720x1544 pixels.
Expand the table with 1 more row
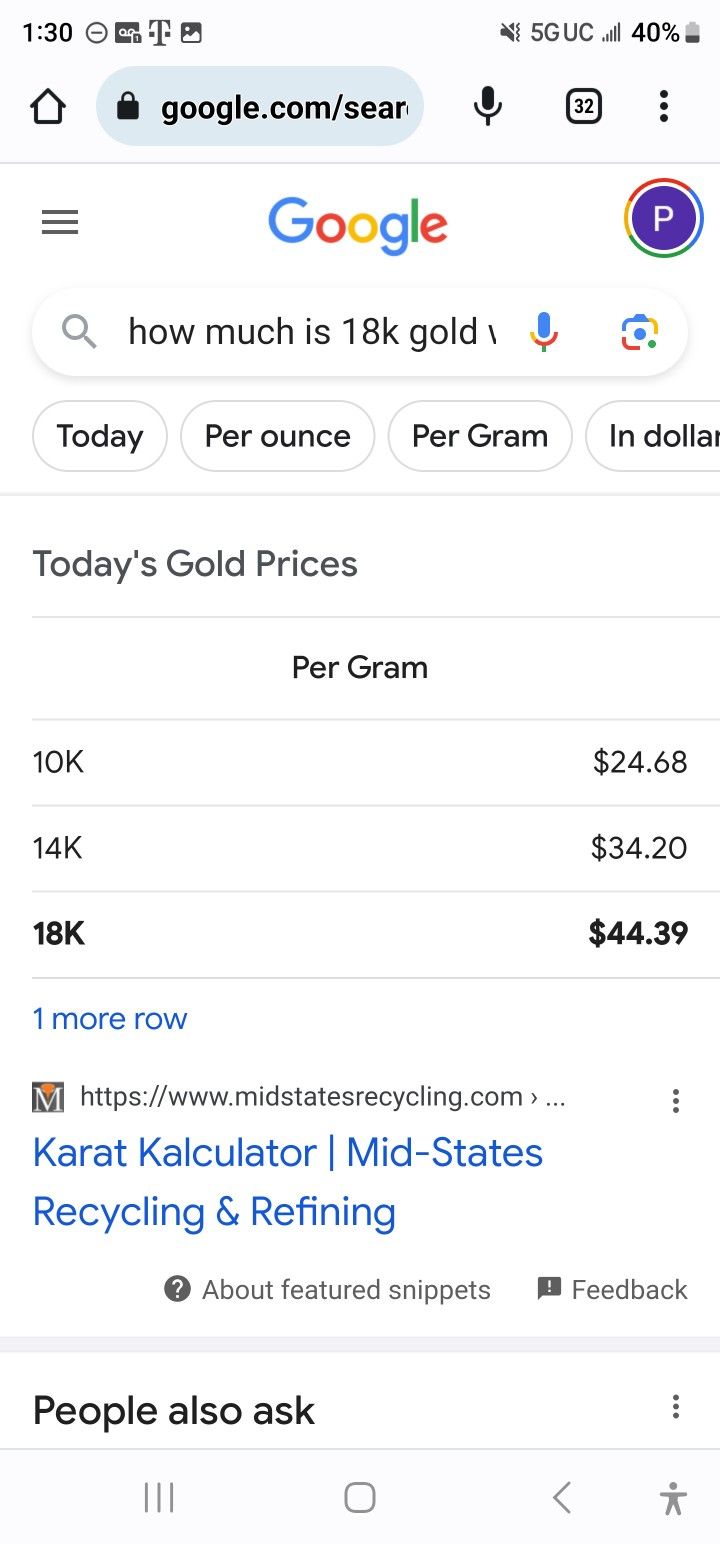tap(110, 1018)
